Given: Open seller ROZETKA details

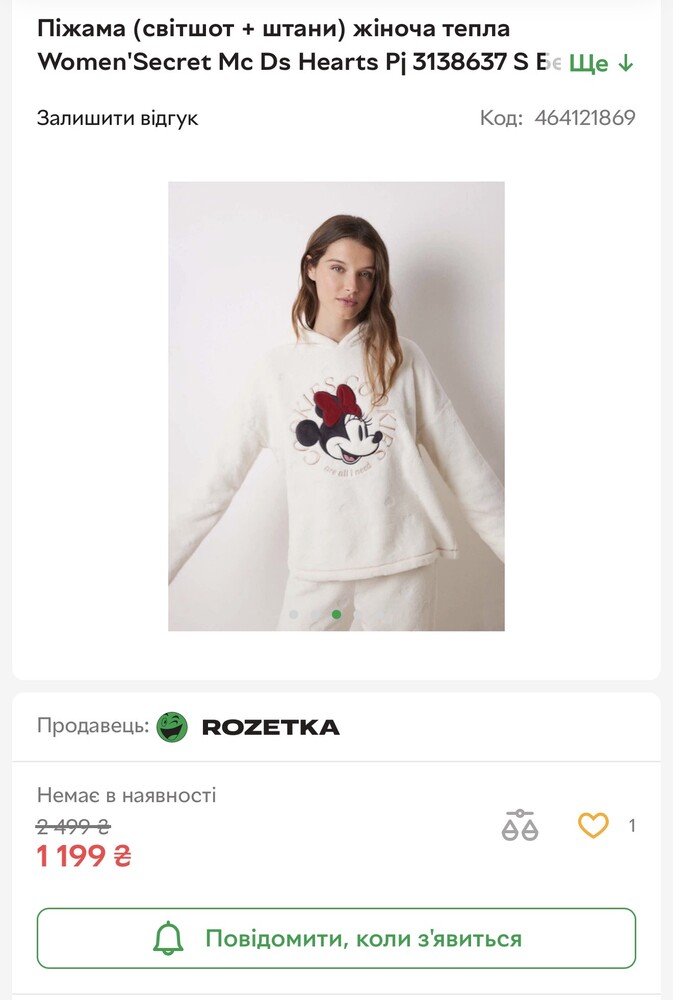Looking at the screenshot, I should 270,727.
